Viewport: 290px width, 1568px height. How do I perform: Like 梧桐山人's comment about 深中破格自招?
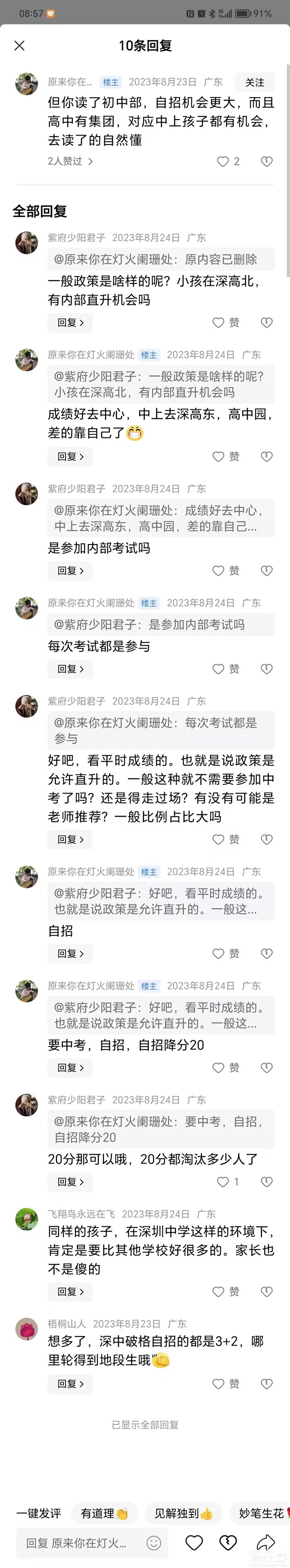tap(218, 1384)
